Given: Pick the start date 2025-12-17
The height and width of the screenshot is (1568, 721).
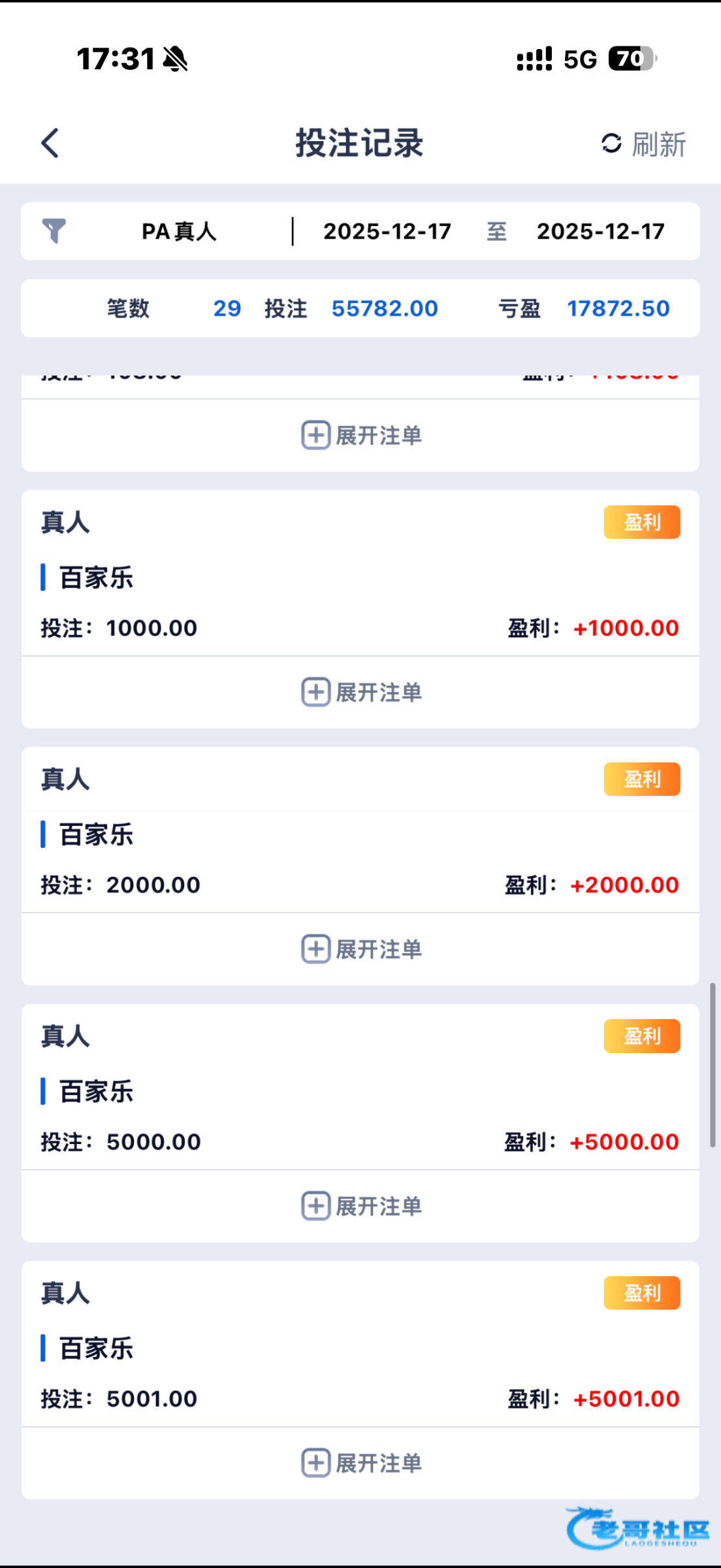Looking at the screenshot, I should [387, 231].
